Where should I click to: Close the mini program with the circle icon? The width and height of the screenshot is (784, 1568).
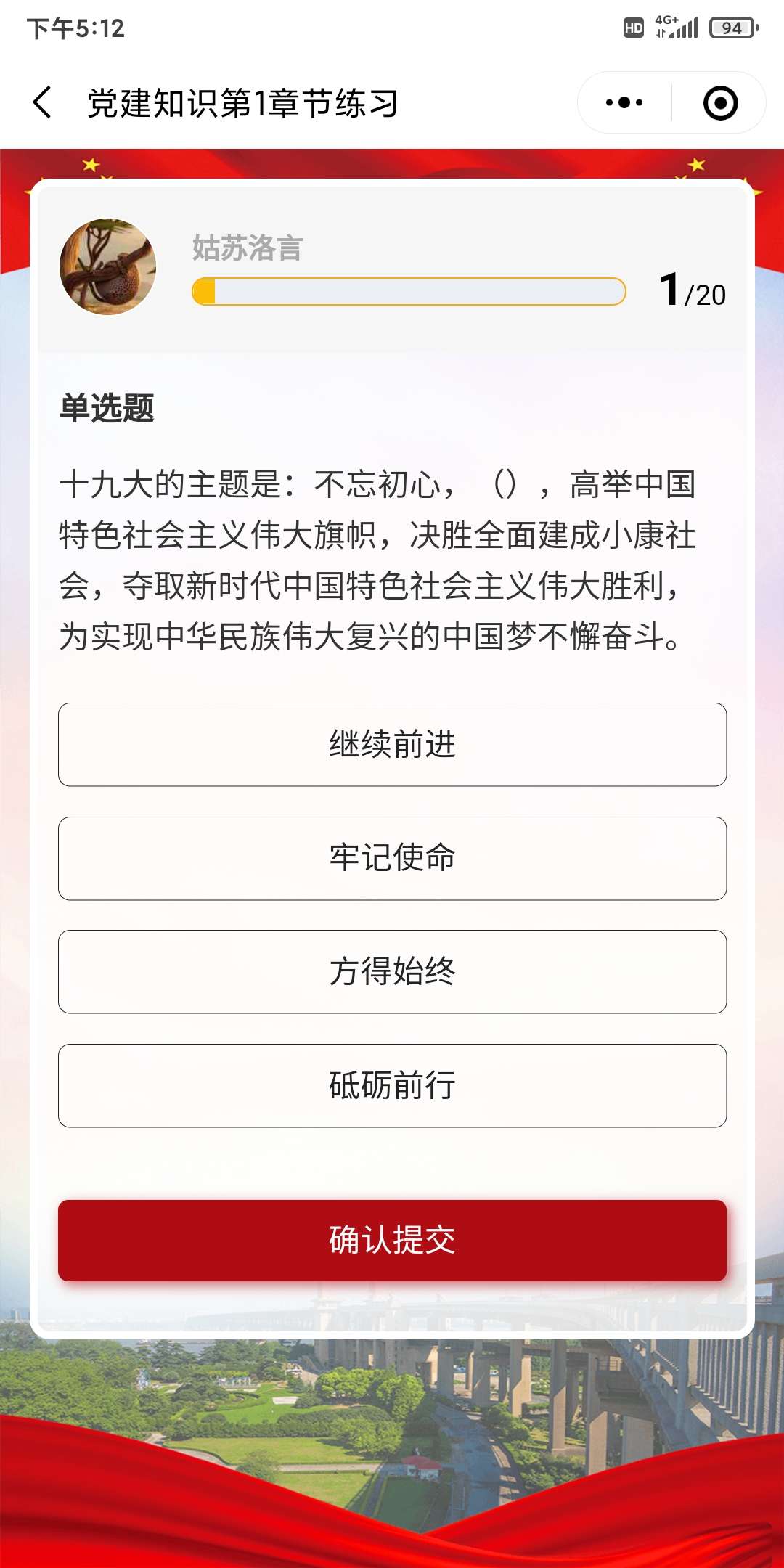point(720,102)
